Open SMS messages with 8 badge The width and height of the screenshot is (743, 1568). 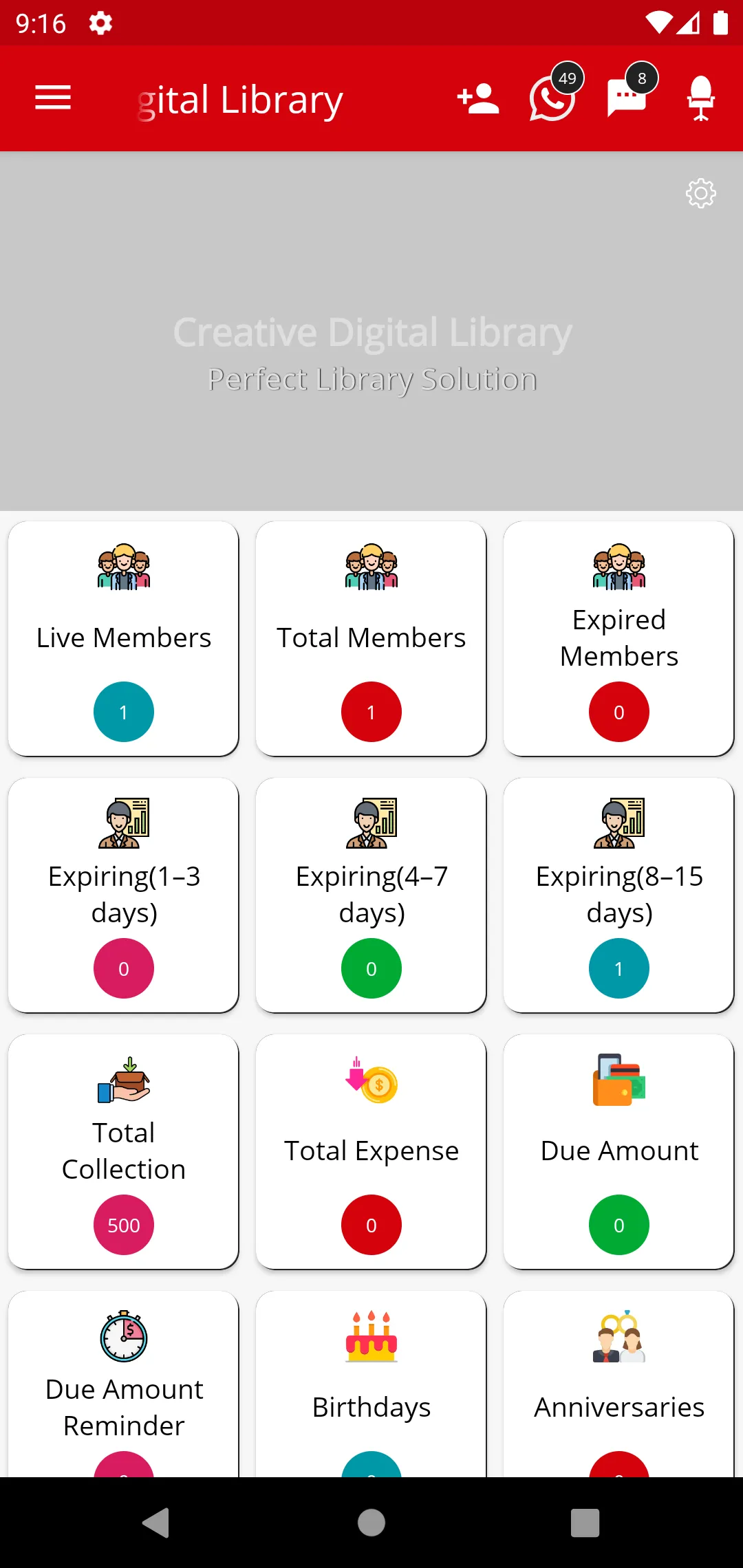pos(627,99)
